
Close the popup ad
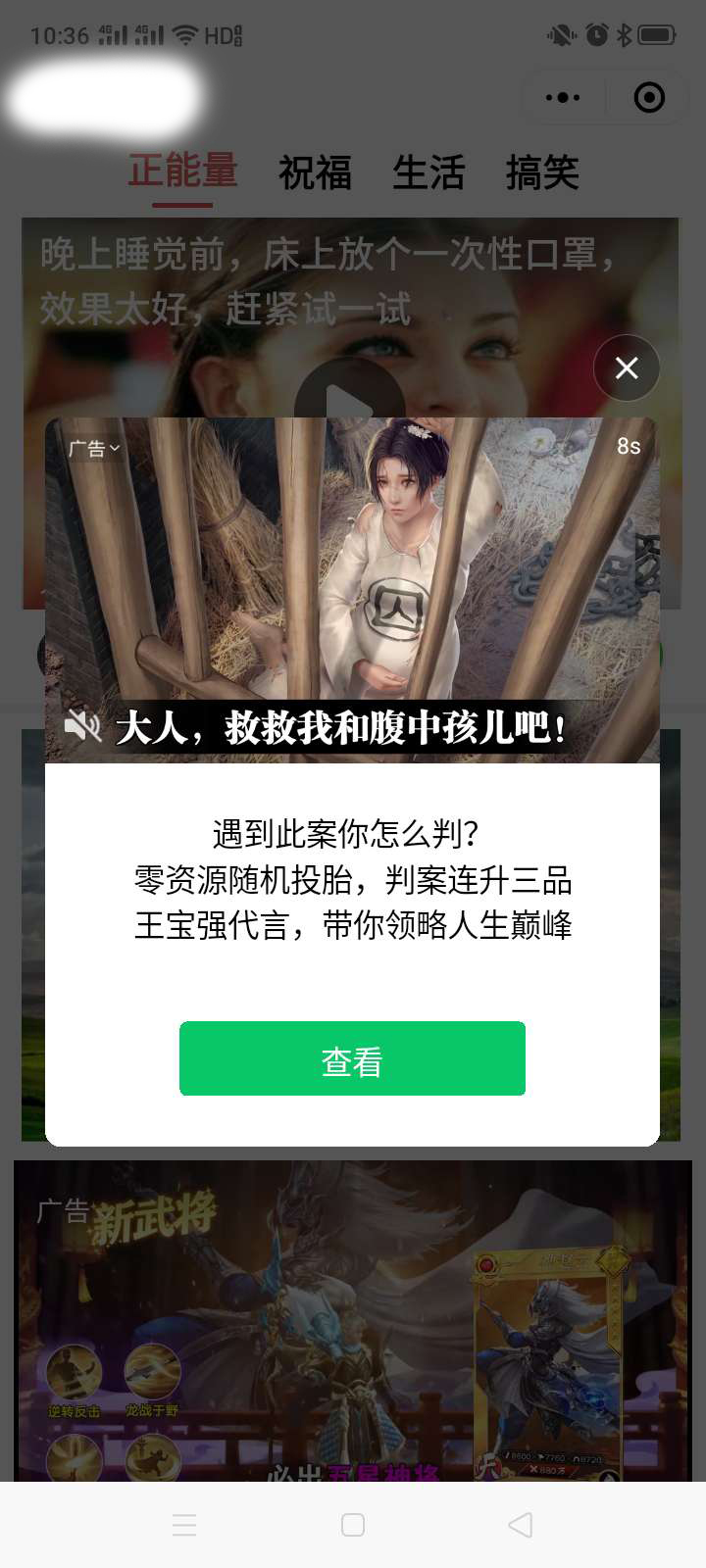tap(627, 368)
